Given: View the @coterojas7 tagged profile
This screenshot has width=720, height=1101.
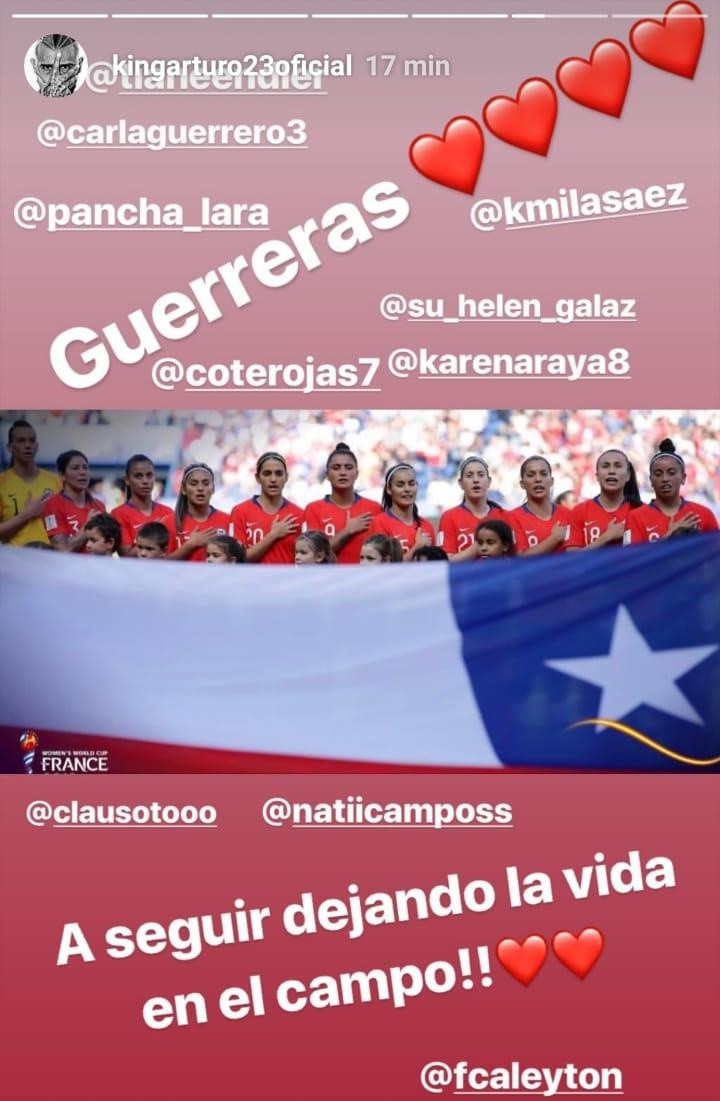Looking at the screenshot, I should click(x=265, y=373).
